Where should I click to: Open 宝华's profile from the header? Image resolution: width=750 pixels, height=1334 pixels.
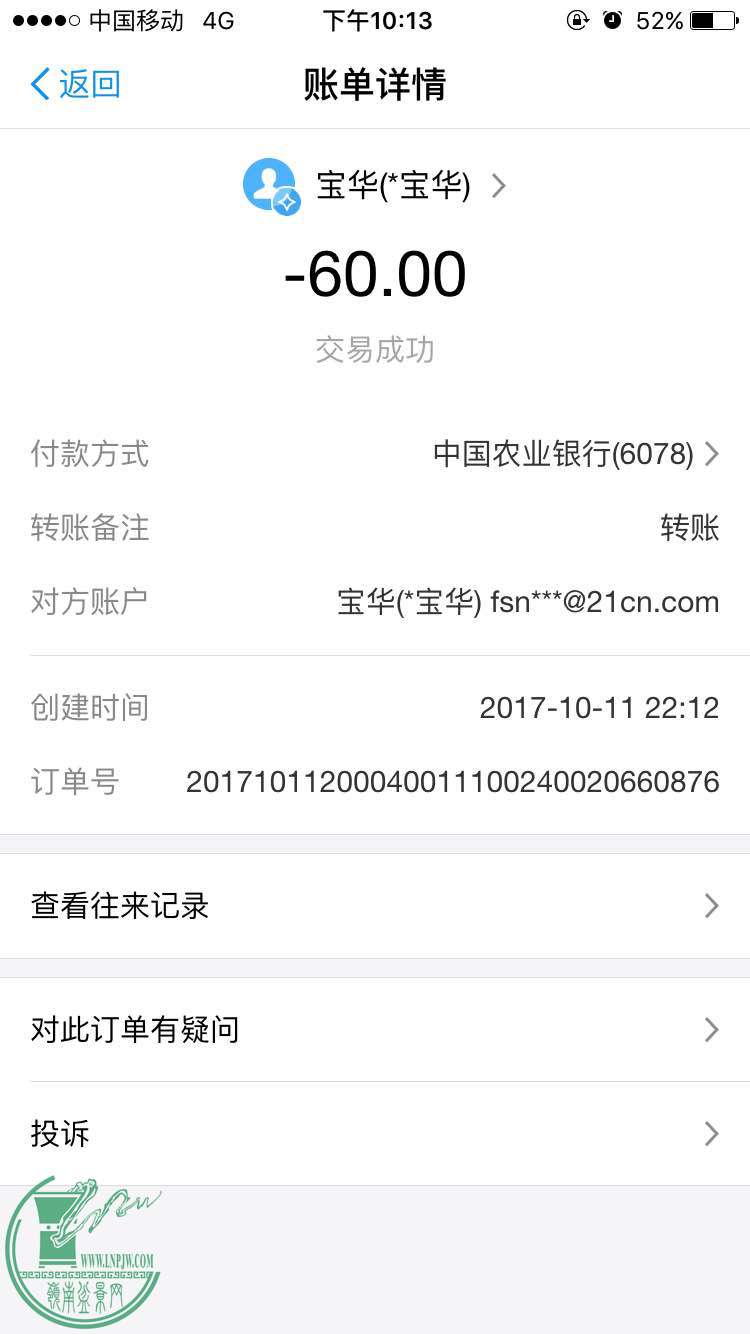[x=375, y=186]
